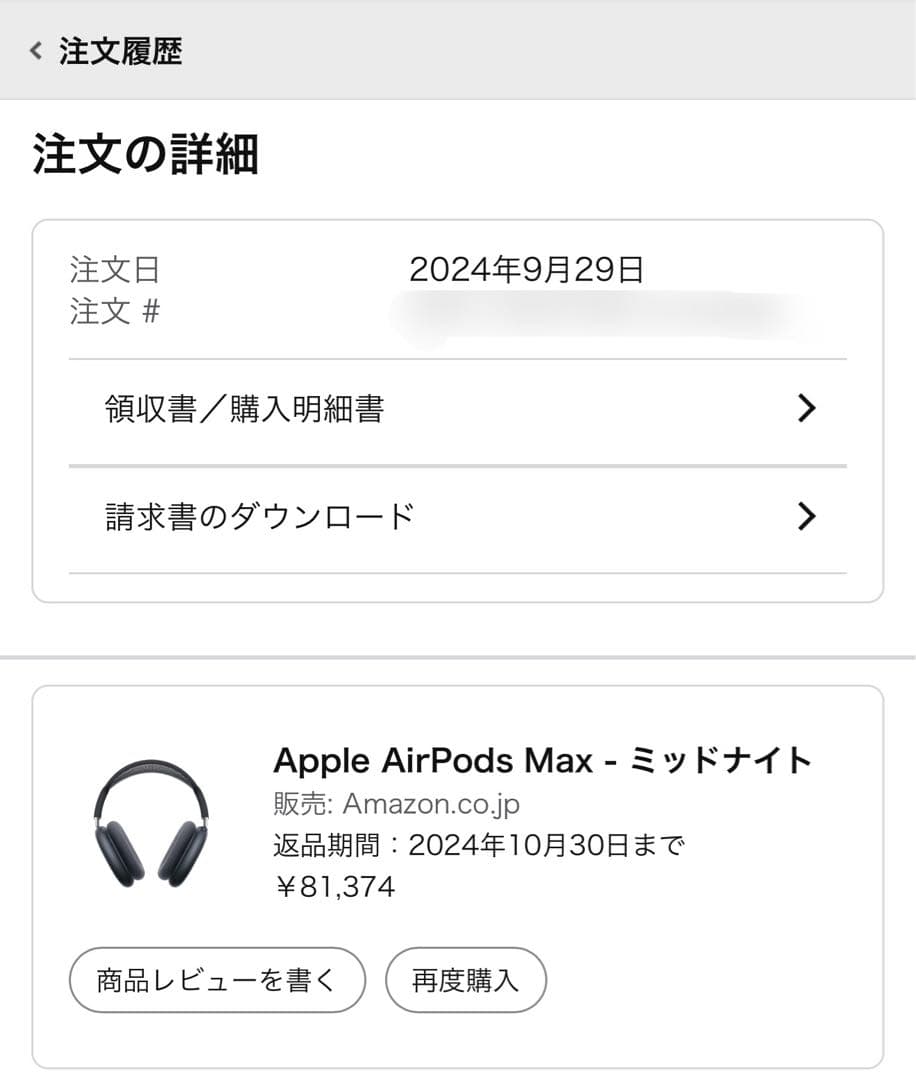
Task: Click the chevron beside 請求書のダウンロード
Action: pos(807,516)
